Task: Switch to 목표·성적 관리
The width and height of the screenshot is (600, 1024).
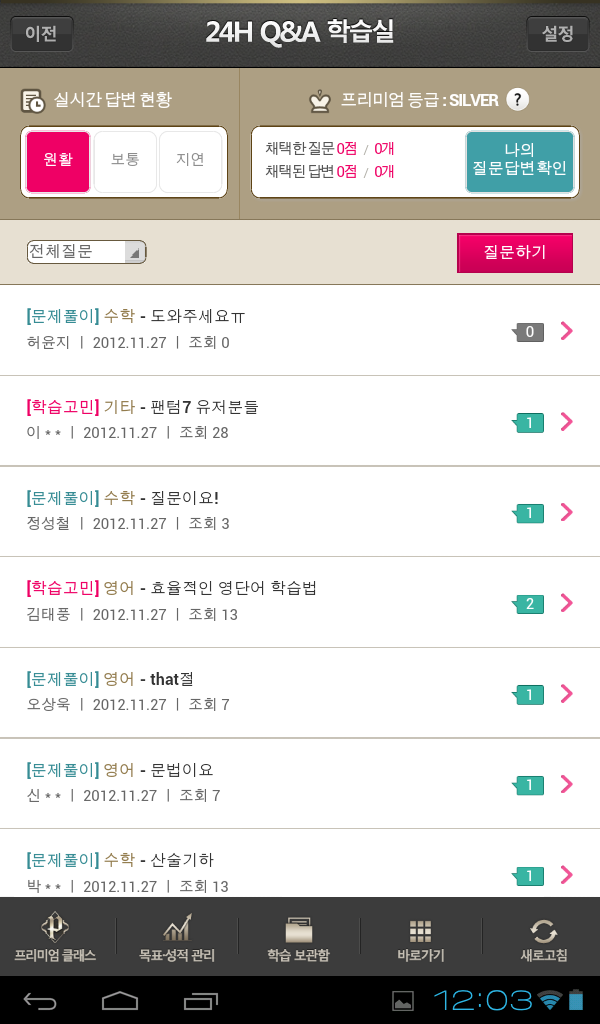Action: [x=177, y=936]
